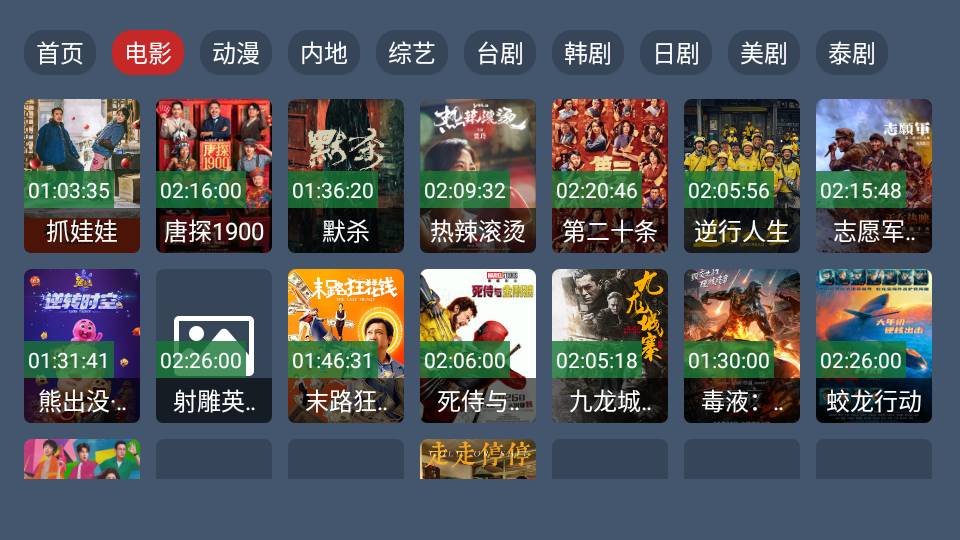
Task: Open the 默杀 movie card
Action: tap(346, 176)
